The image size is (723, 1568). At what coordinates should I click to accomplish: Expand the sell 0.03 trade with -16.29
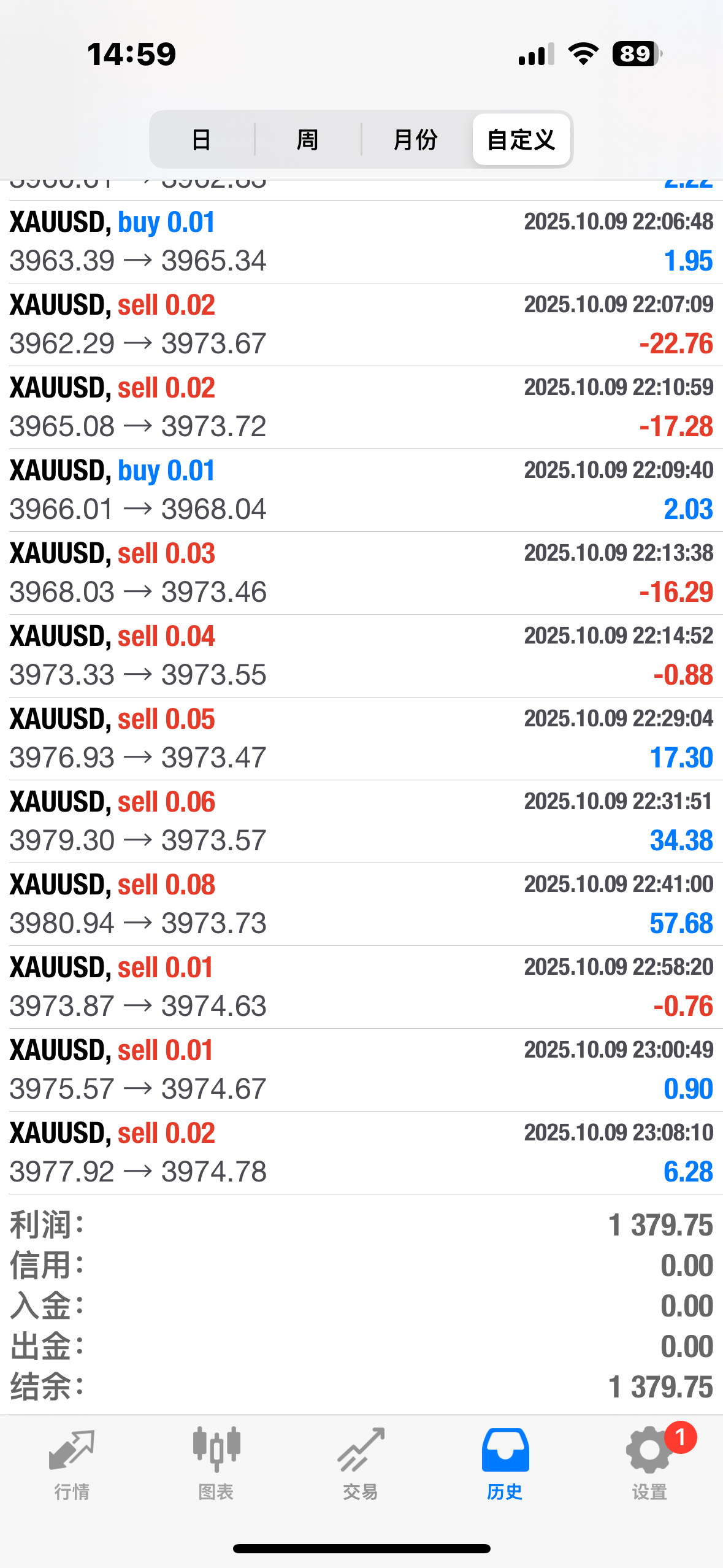click(361, 573)
